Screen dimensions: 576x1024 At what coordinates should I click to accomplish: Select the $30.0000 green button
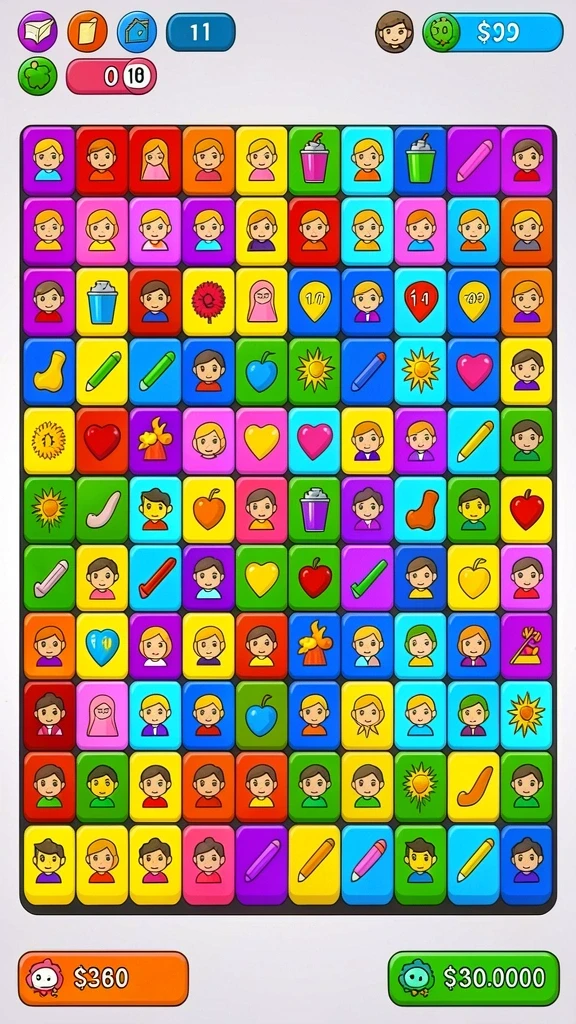[x=473, y=978]
